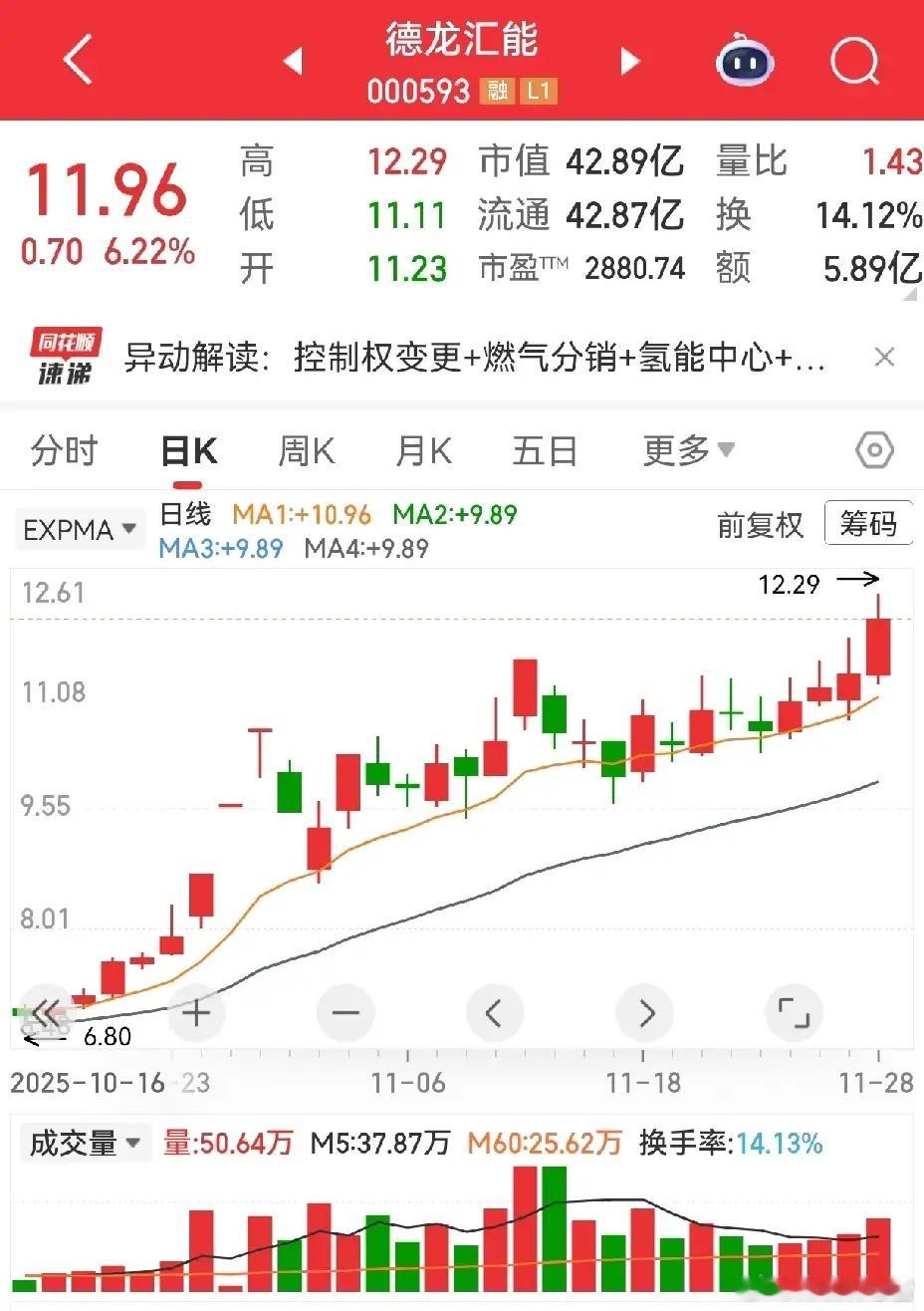Tap the back arrow at top left
The height and width of the screenshot is (1311, 924).
[78, 60]
